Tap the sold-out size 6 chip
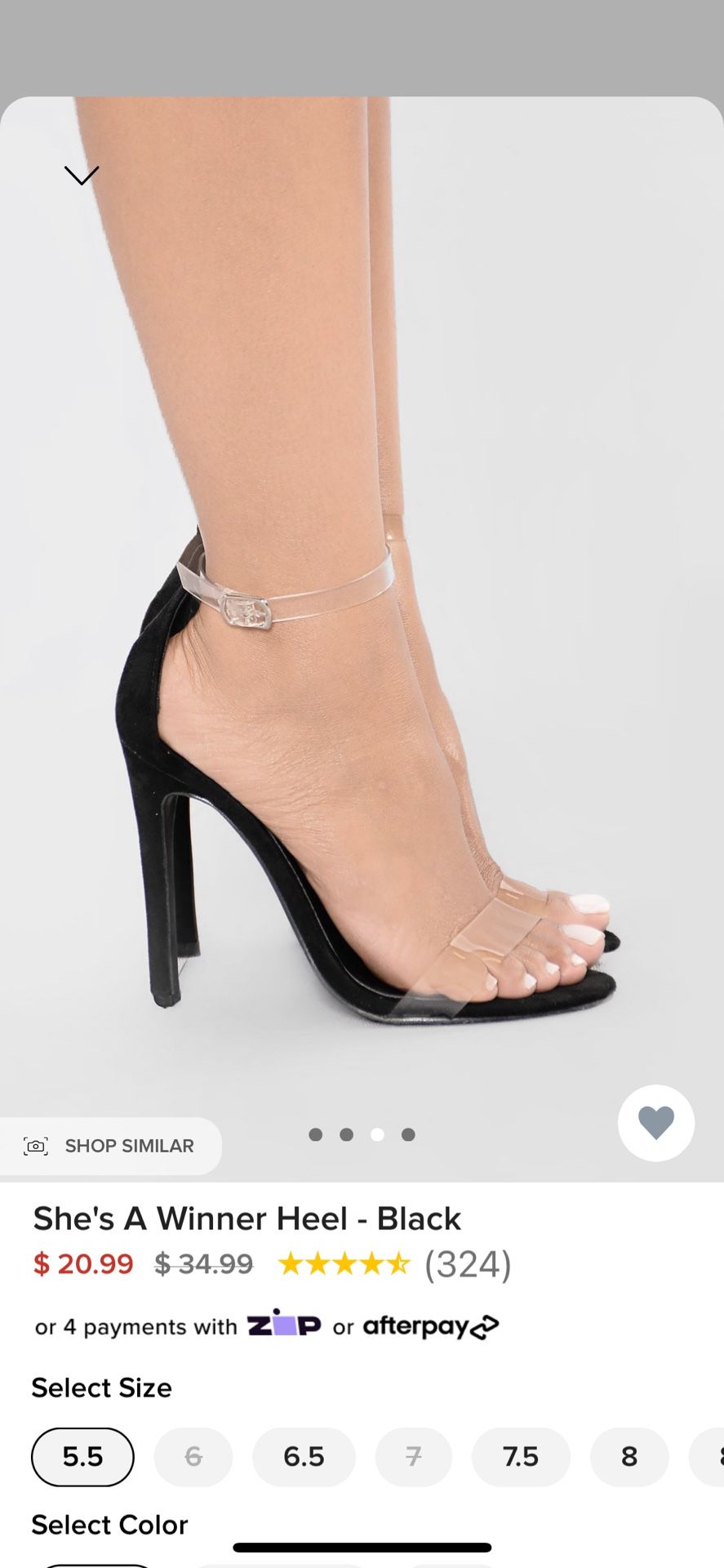 193,1457
